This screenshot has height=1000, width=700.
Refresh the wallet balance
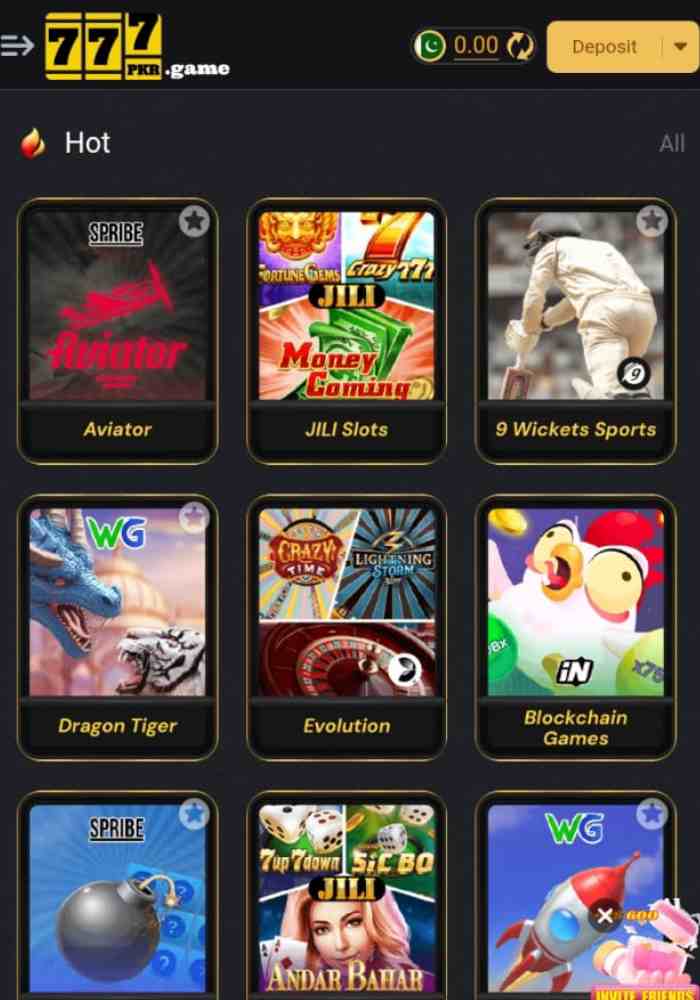(x=520, y=46)
